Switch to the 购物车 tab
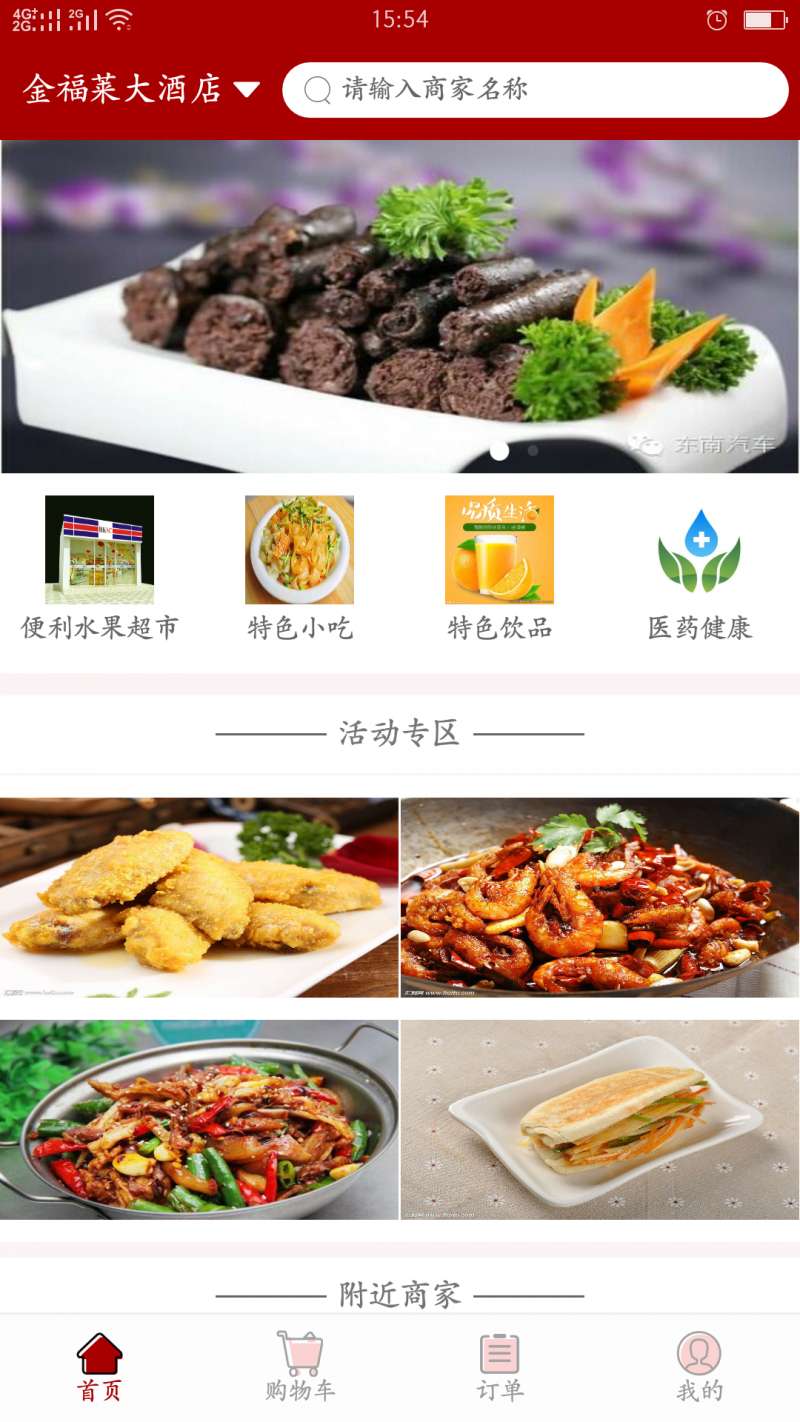Image resolution: width=800 pixels, height=1422 pixels. click(300, 1367)
